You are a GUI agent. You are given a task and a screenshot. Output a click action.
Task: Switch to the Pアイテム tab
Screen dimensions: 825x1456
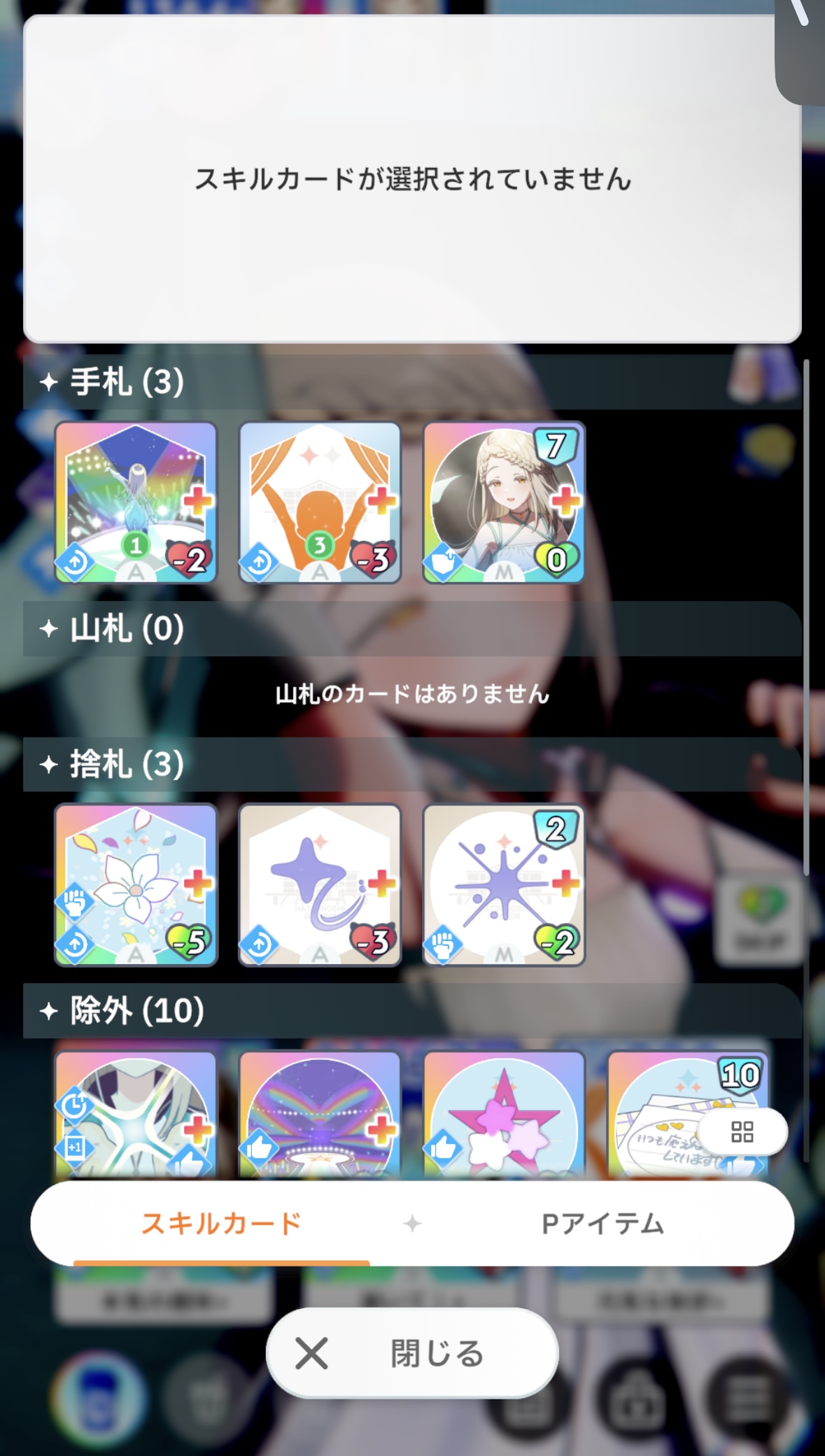pos(602,1224)
